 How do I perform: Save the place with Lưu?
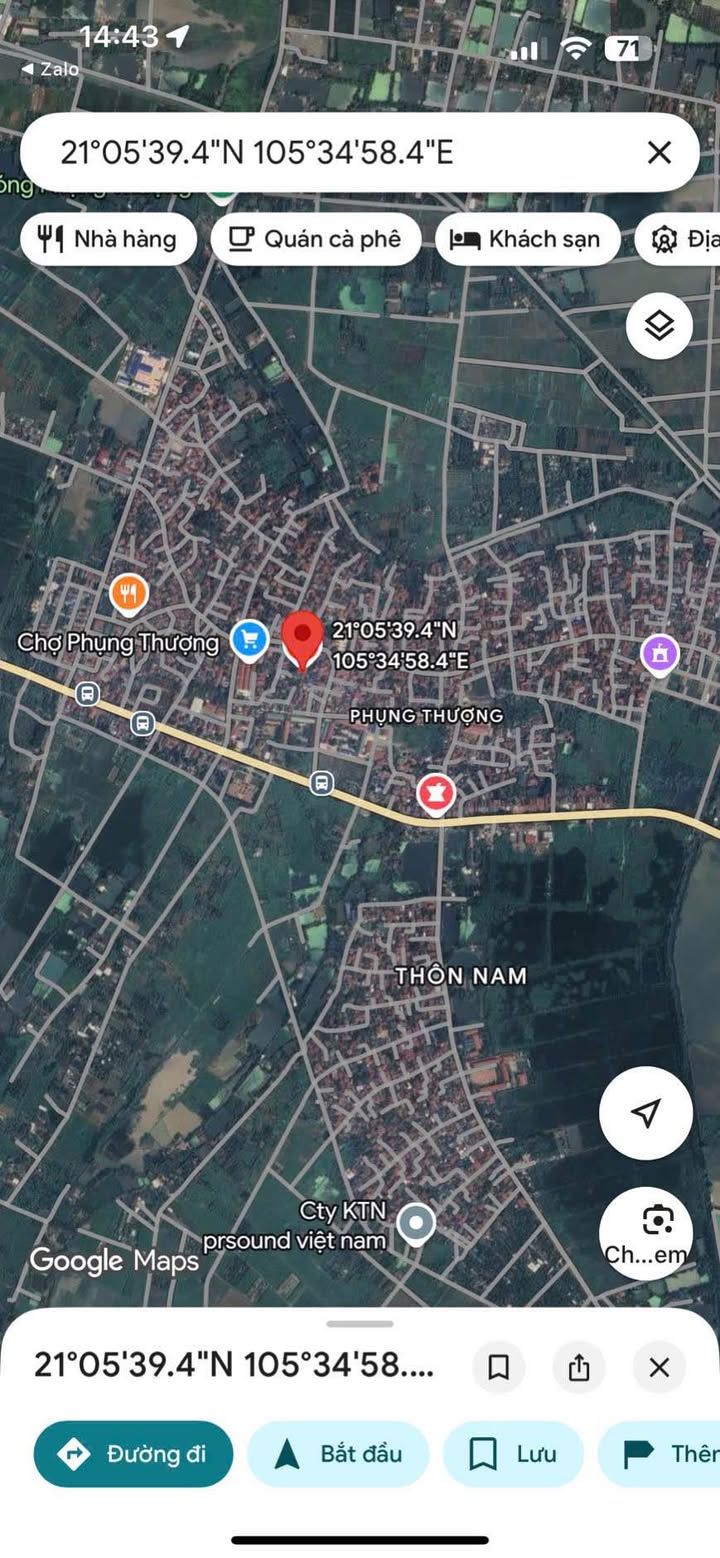pyautogui.click(x=513, y=1454)
